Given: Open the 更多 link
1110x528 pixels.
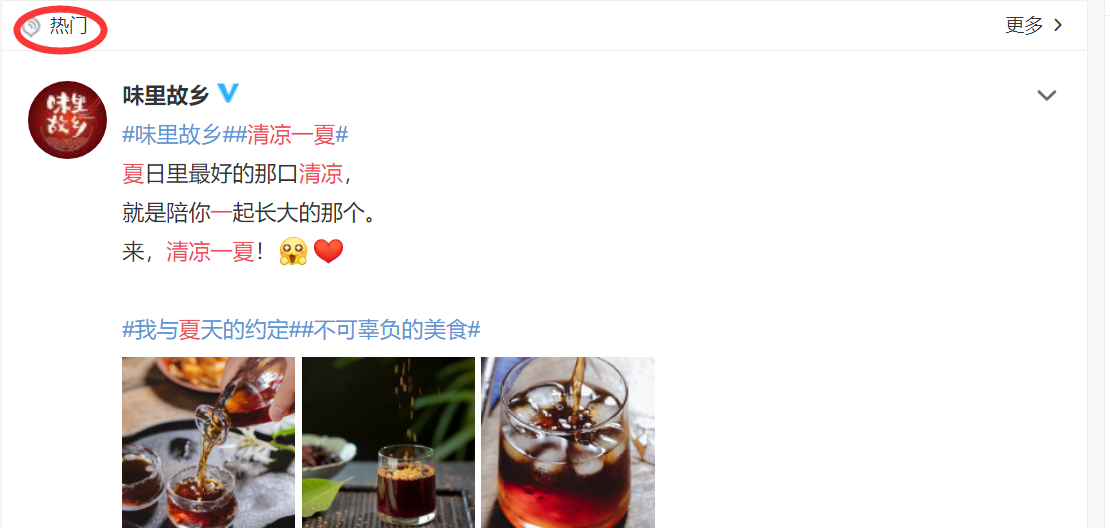Looking at the screenshot, I should [x=1033, y=25].
